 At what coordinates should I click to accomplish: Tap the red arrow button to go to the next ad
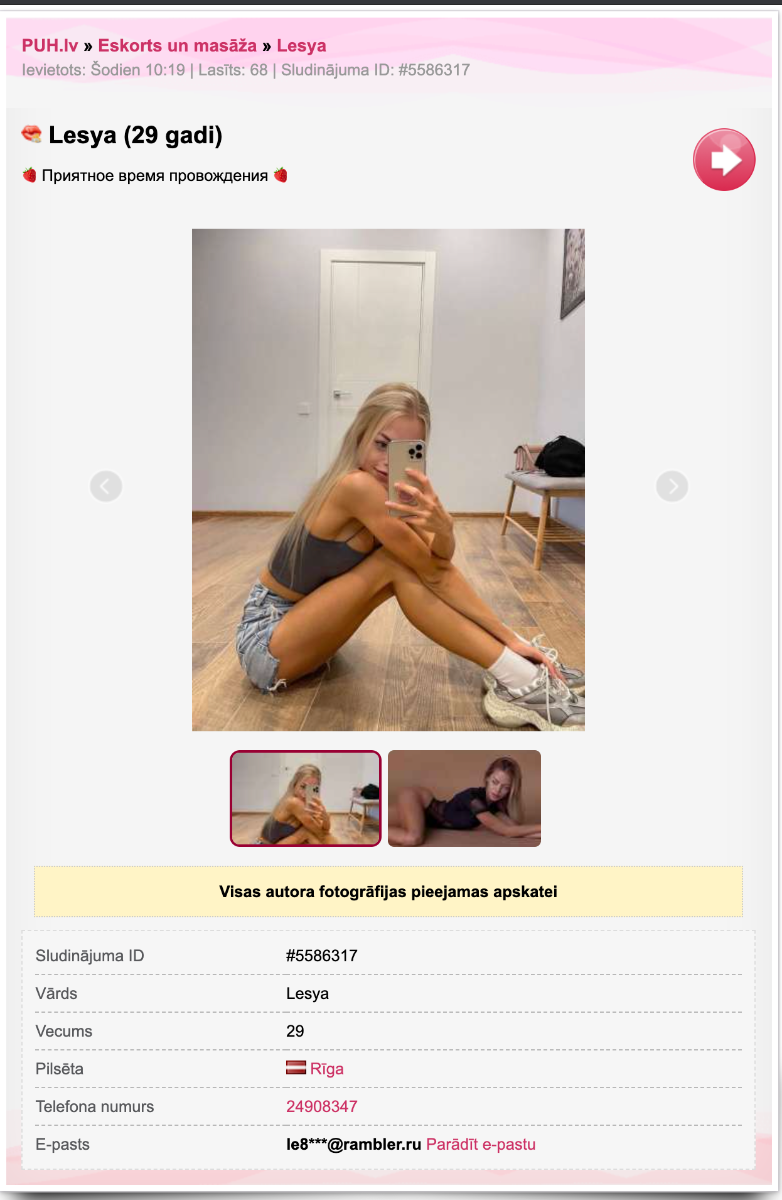[x=724, y=160]
